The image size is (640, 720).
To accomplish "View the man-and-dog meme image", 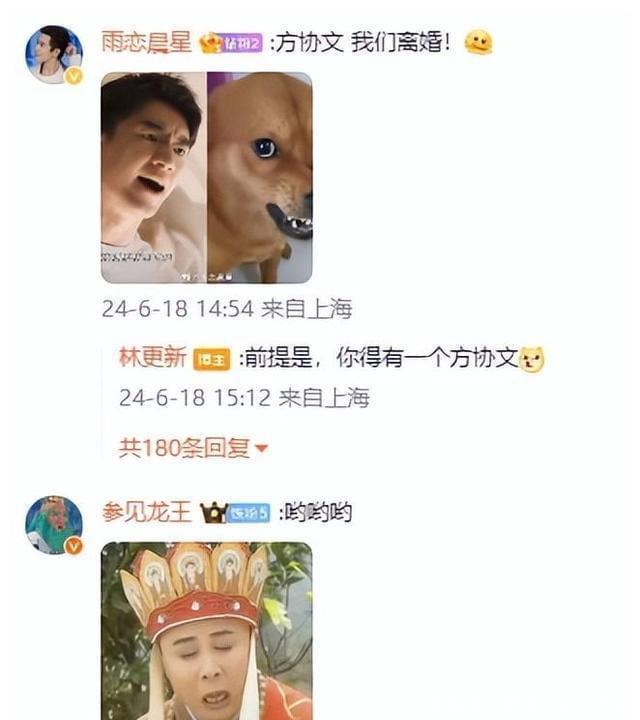I will [206, 178].
